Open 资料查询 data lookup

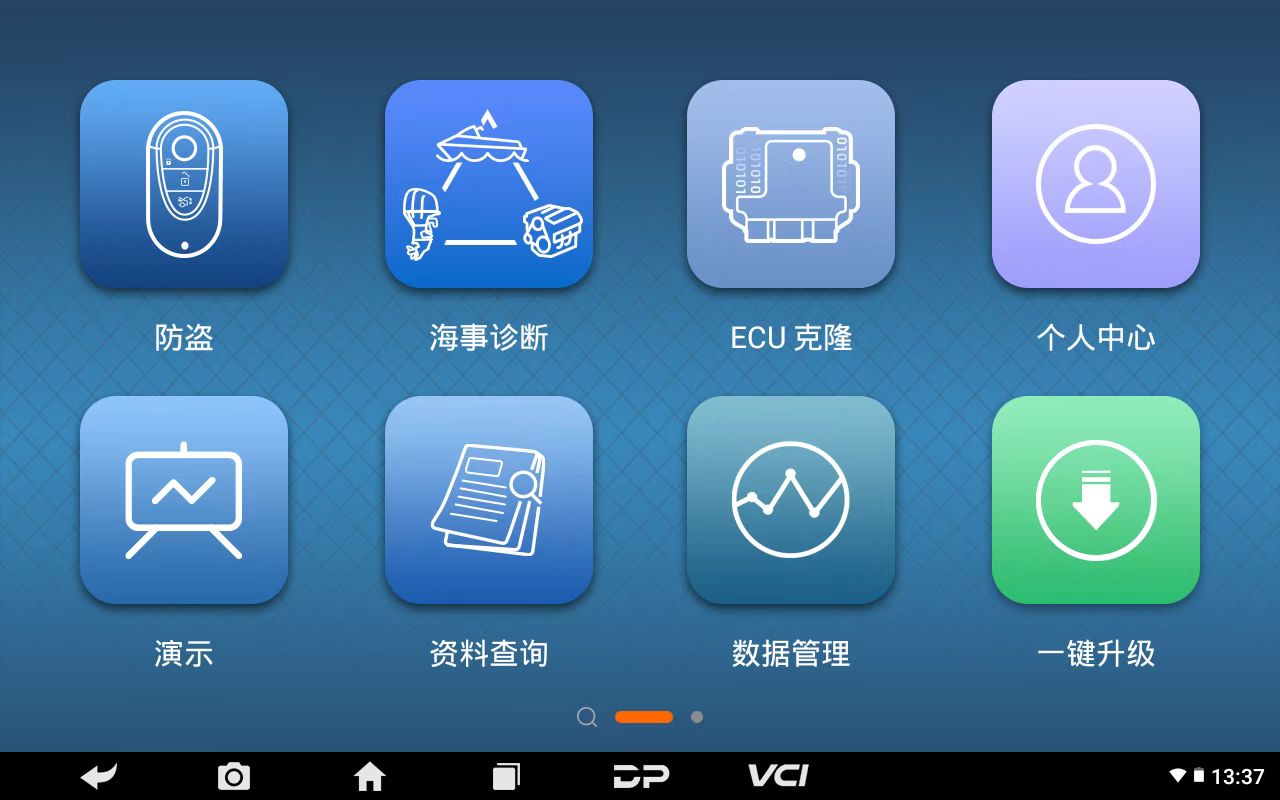coord(489,500)
